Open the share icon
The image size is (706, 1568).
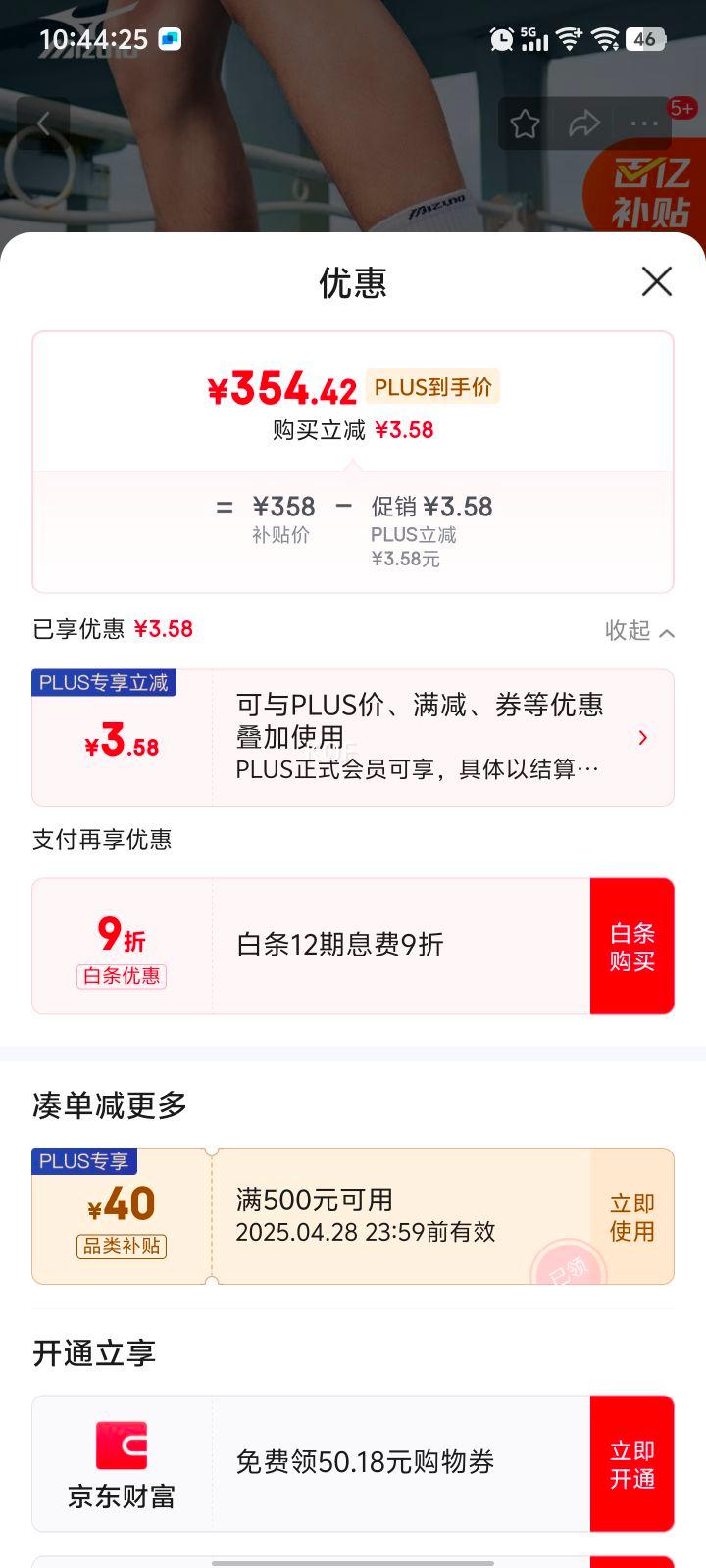(585, 122)
